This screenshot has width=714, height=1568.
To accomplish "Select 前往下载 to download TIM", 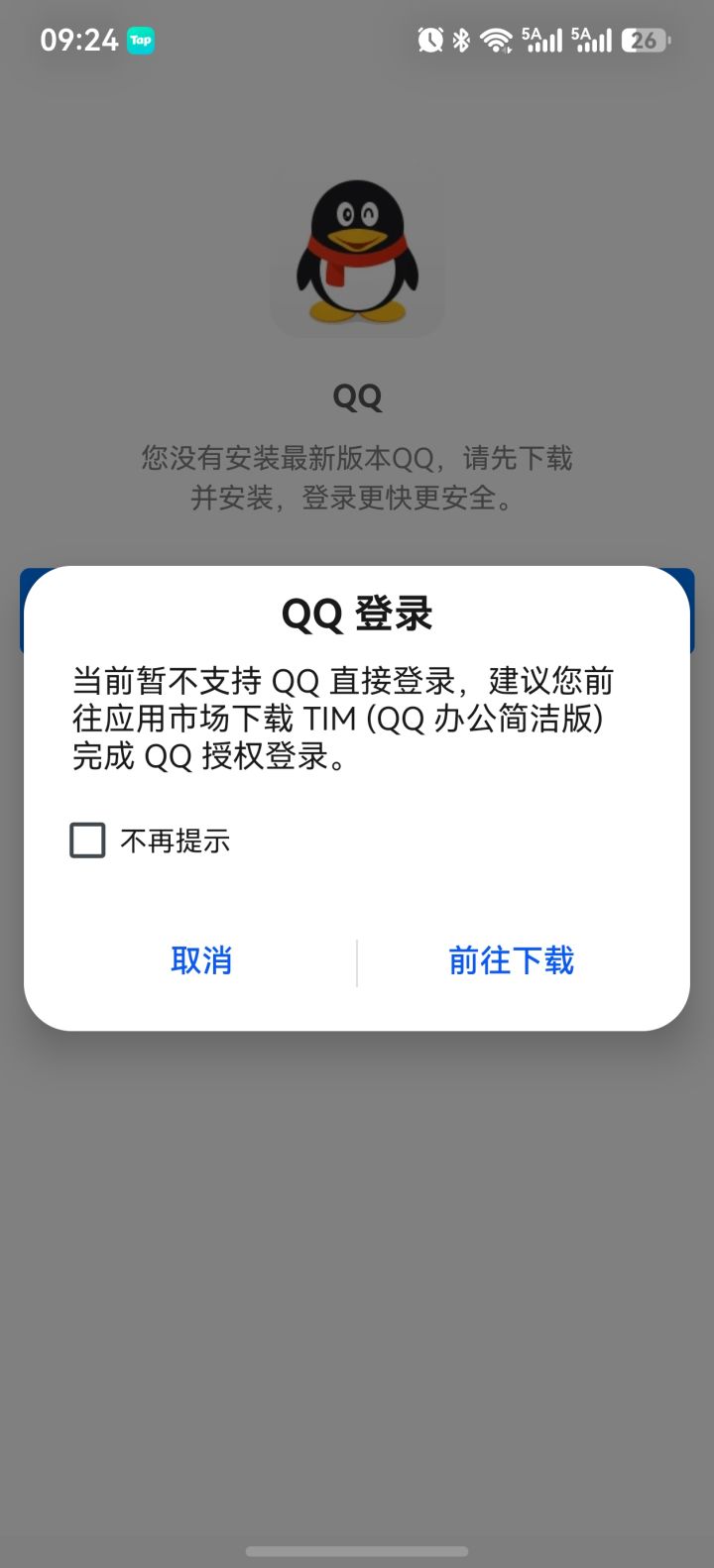I will point(511,960).
